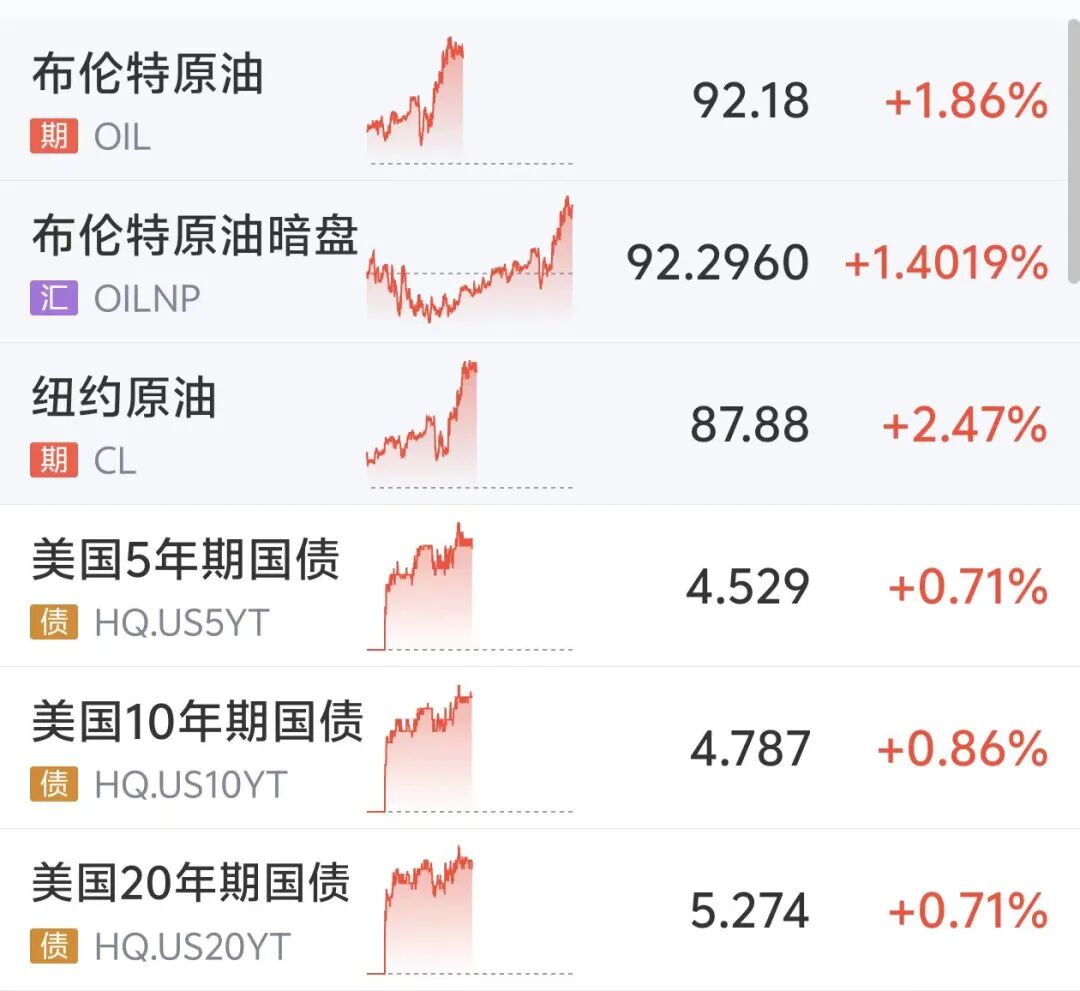Tap the 美国20年期国债 HQ.US20YT row

[x=540, y=909]
